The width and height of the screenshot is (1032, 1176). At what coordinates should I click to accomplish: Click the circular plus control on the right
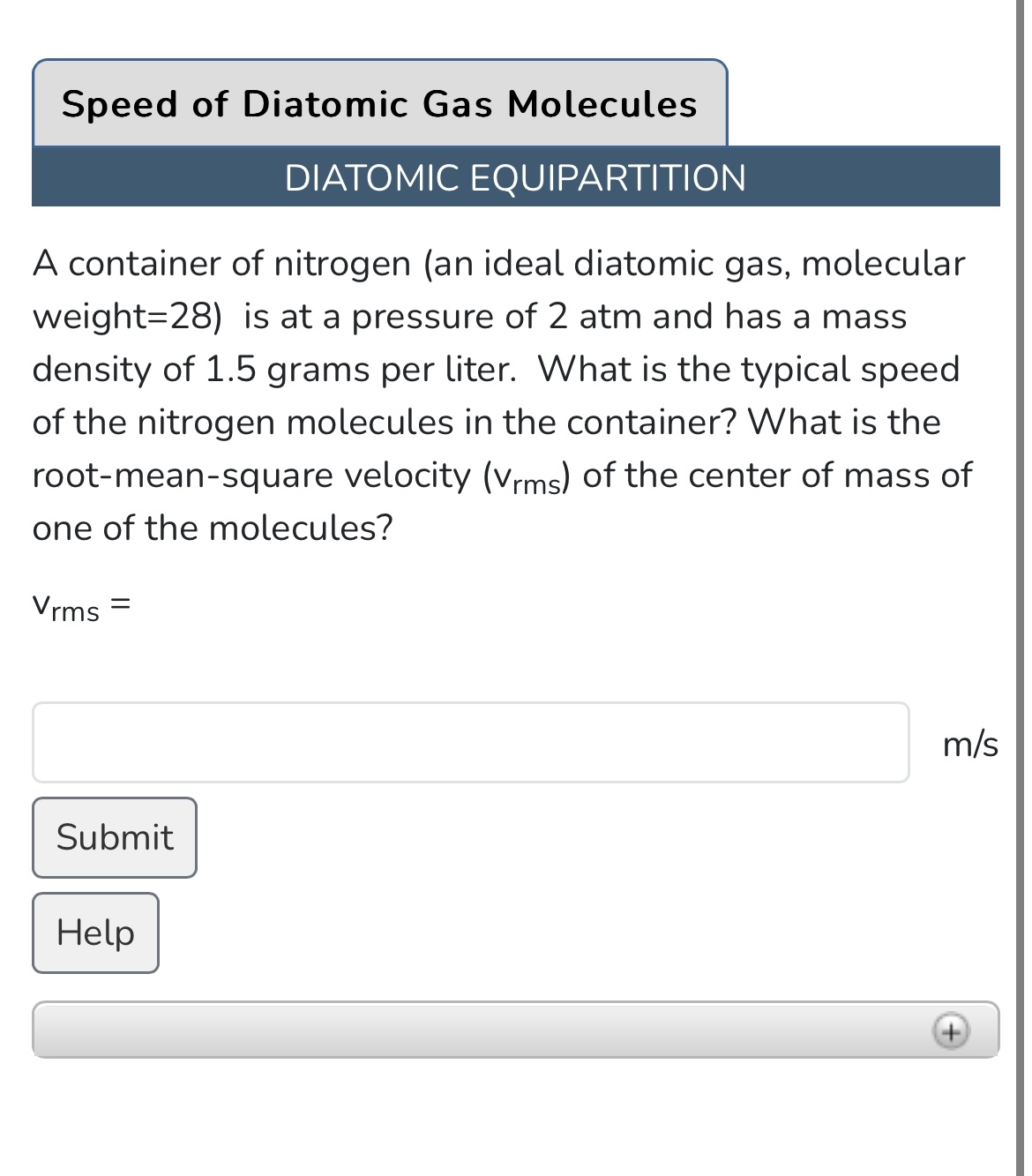951,1029
